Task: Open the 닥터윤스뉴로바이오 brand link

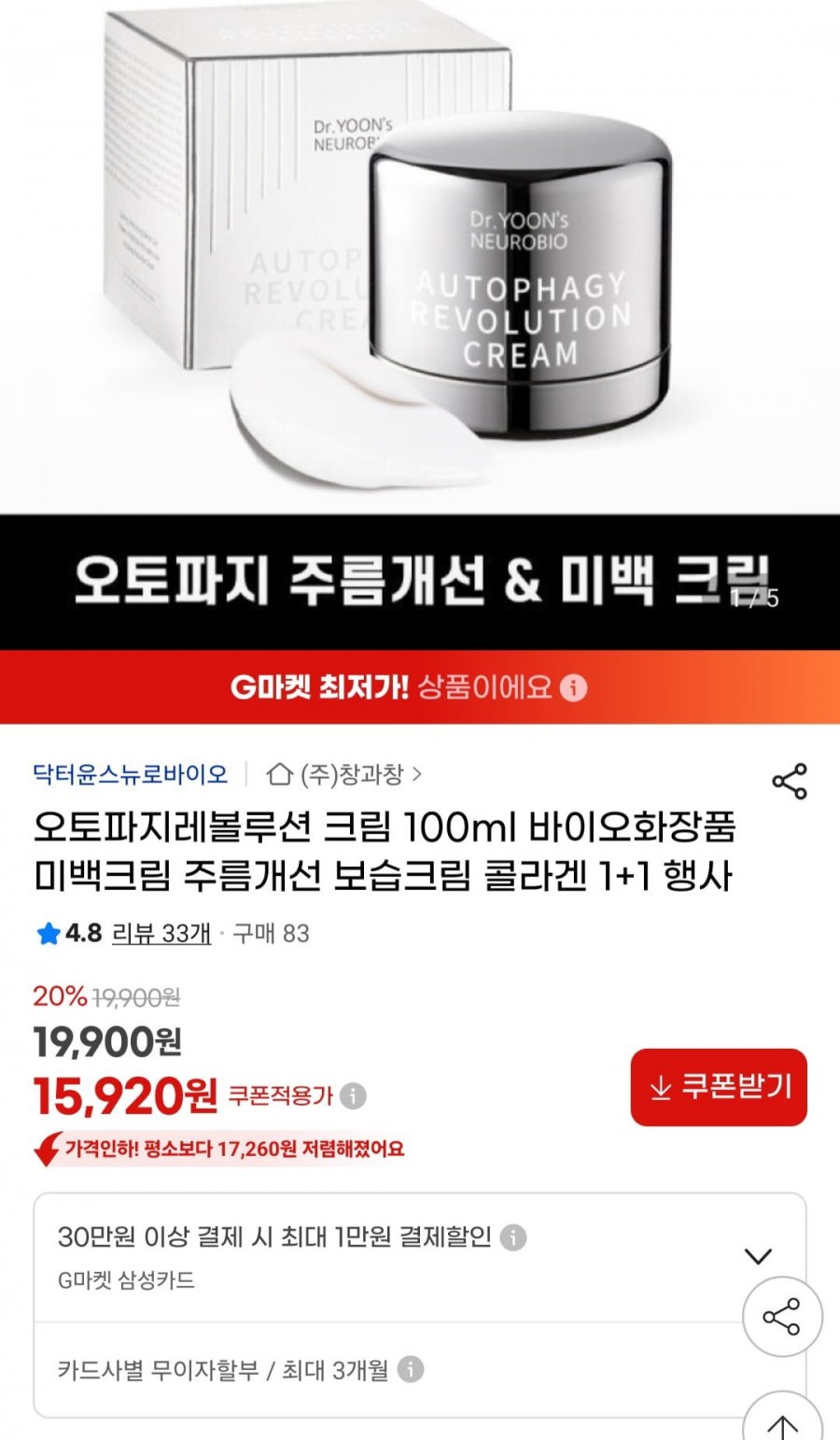Action: tap(131, 774)
